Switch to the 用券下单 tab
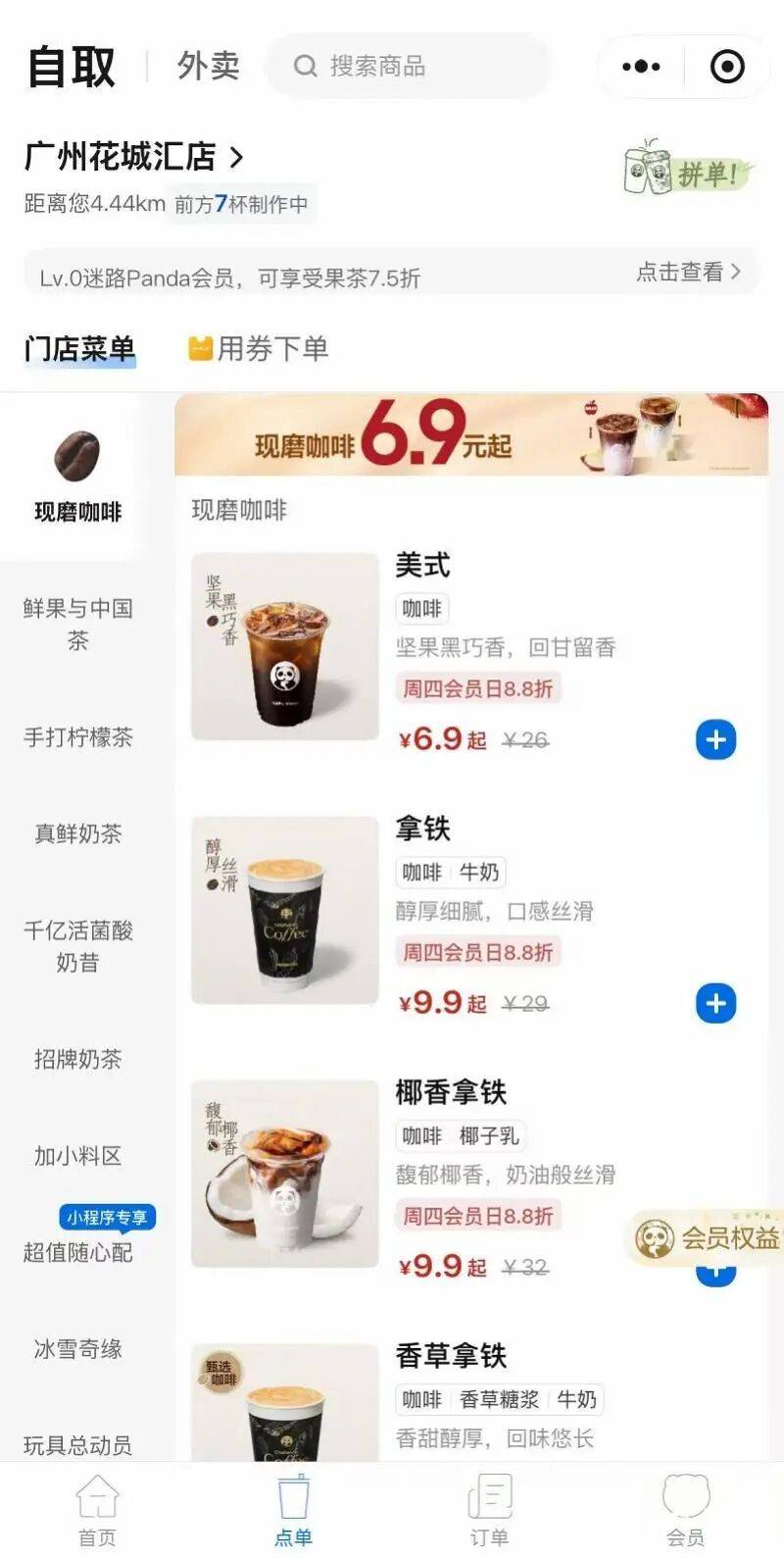 point(259,348)
